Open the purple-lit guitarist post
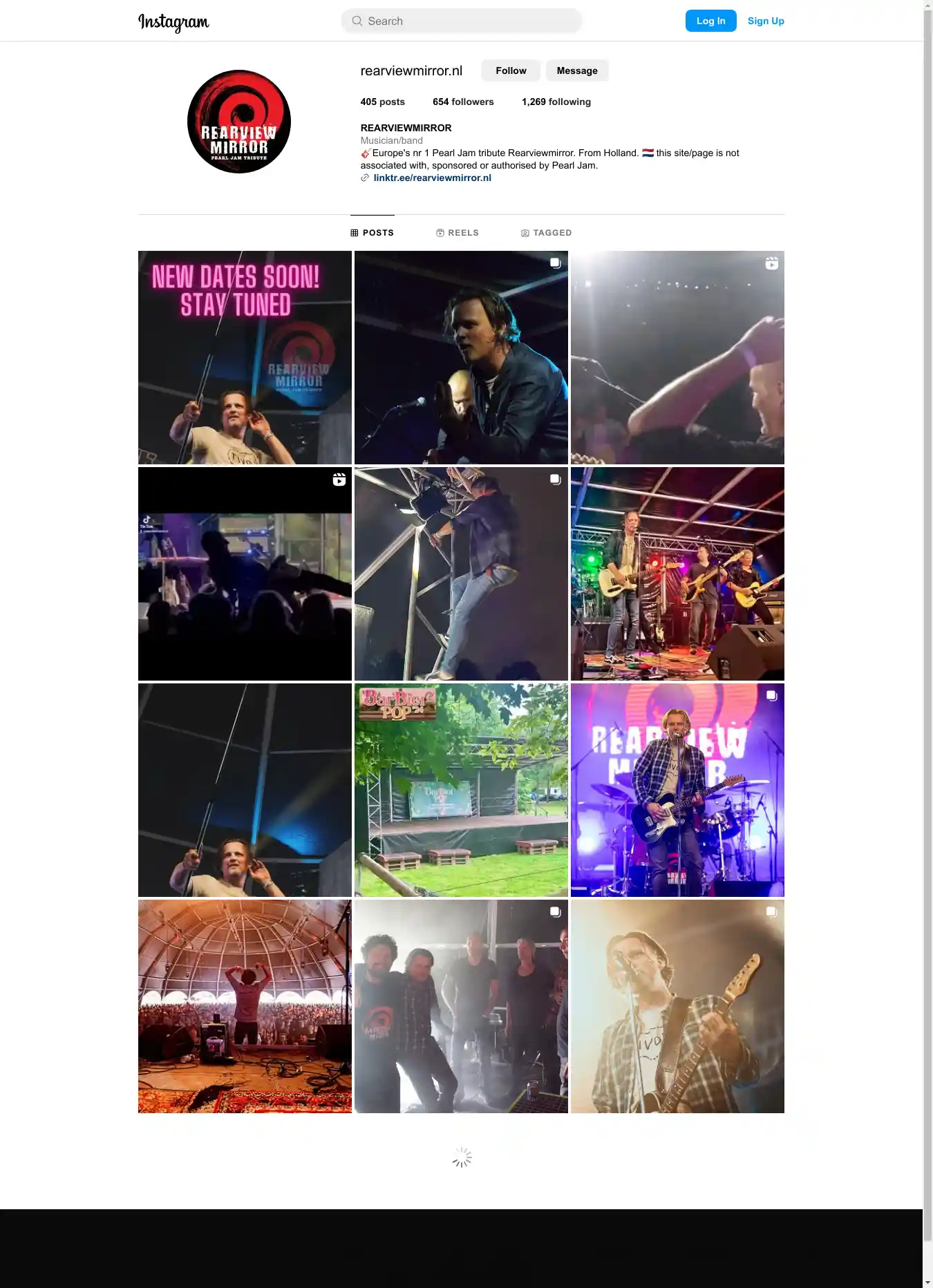This screenshot has width=933, height=1288. [677, 790]
